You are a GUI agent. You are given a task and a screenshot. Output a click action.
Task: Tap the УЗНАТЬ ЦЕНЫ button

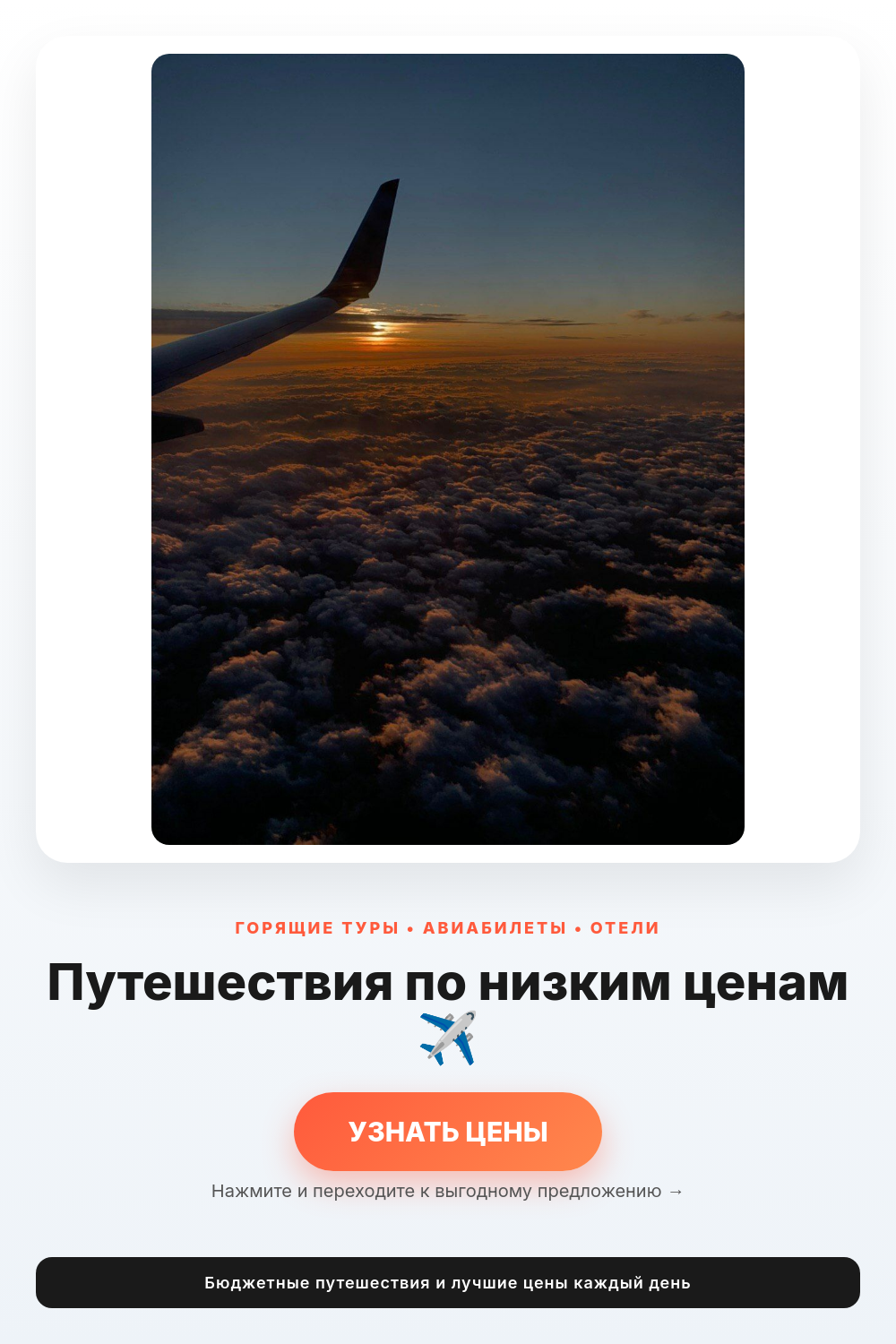tap(448, 1131)
